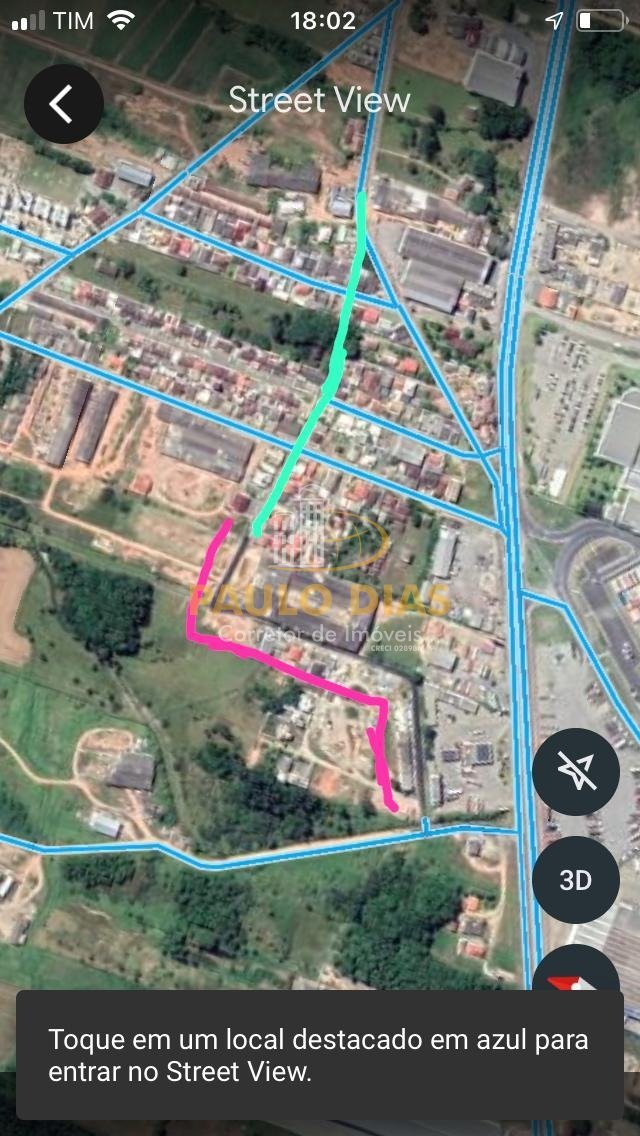Switch the map to 3D view
The image size is (640, 1136).
575,880
